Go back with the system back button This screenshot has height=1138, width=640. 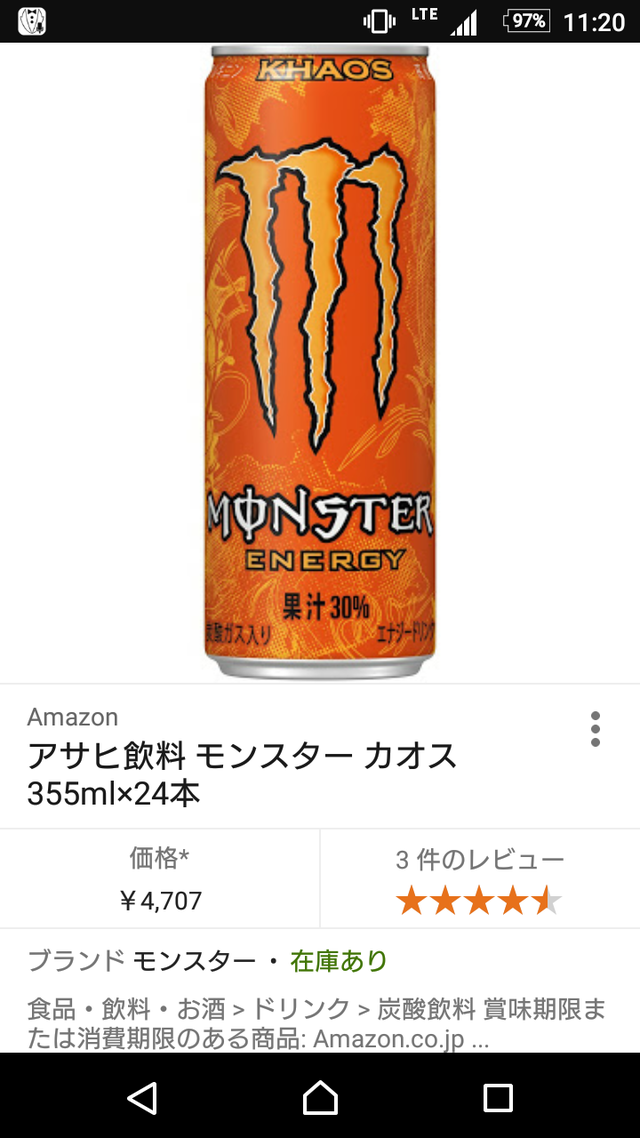pyautogui.click(x=142, y=1097)
